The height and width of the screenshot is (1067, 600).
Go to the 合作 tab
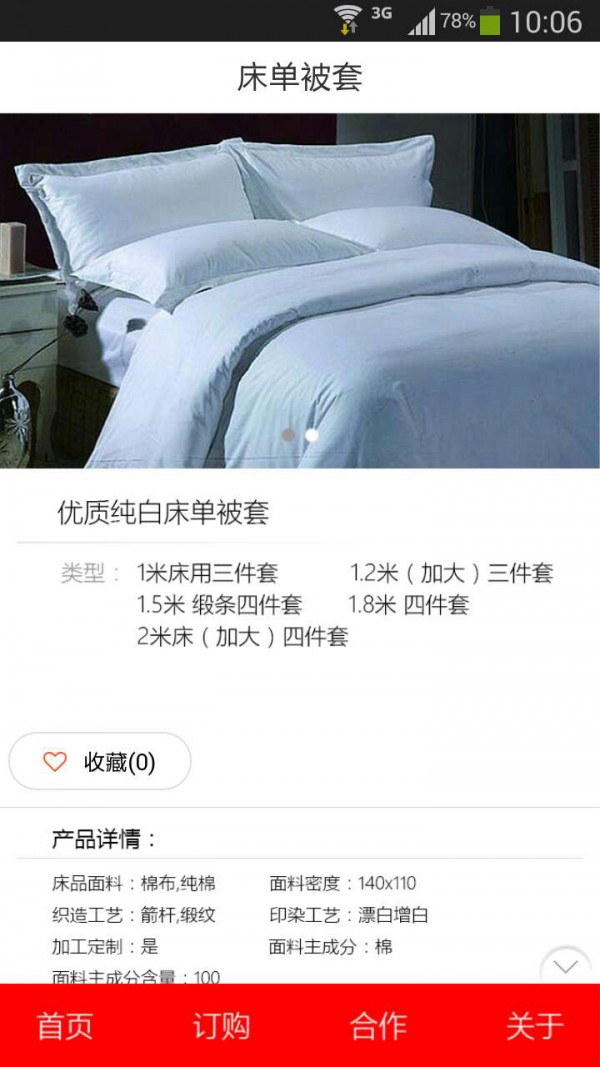click(x=378, y=1026)
